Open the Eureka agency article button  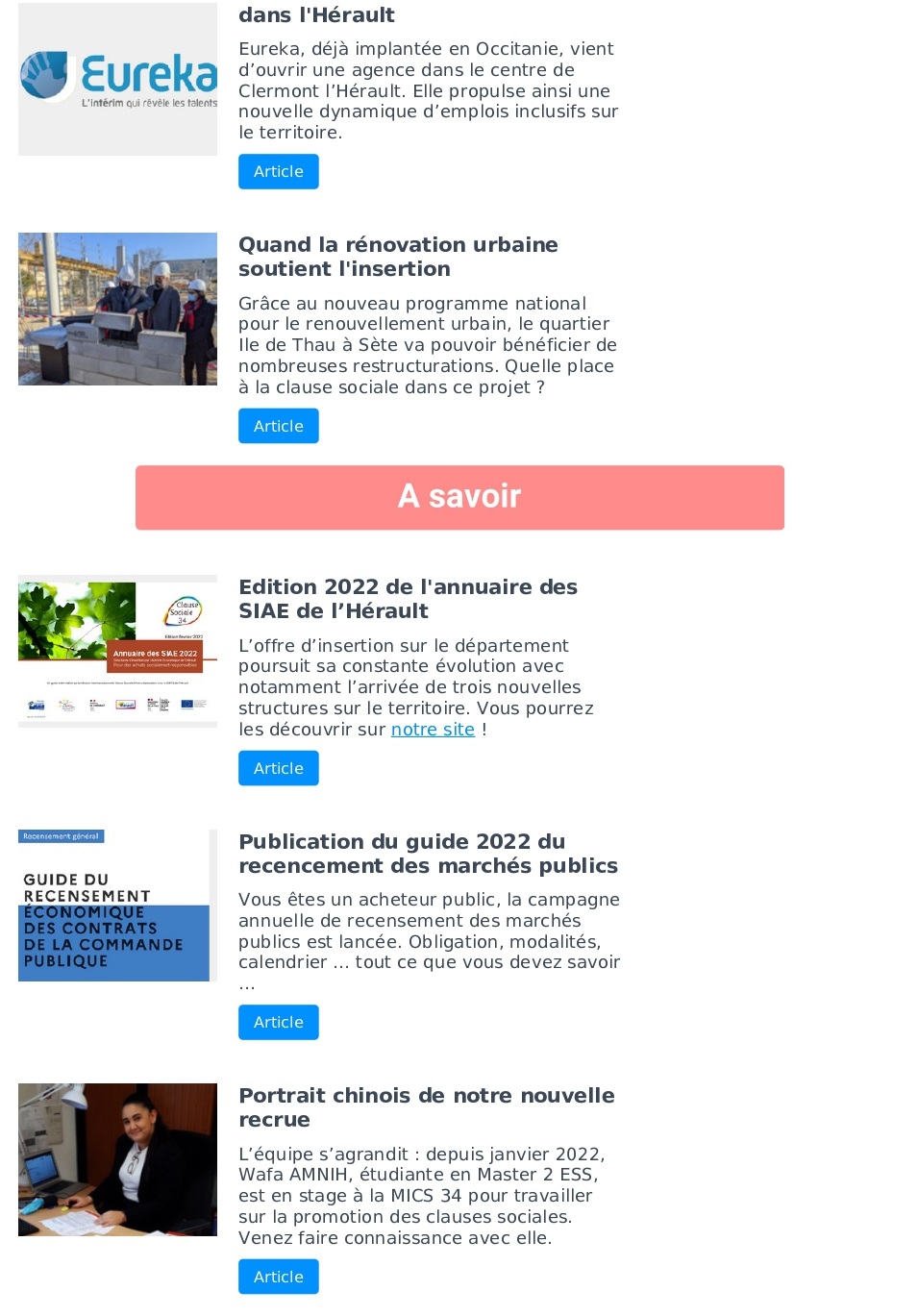(x=278, y=171)
